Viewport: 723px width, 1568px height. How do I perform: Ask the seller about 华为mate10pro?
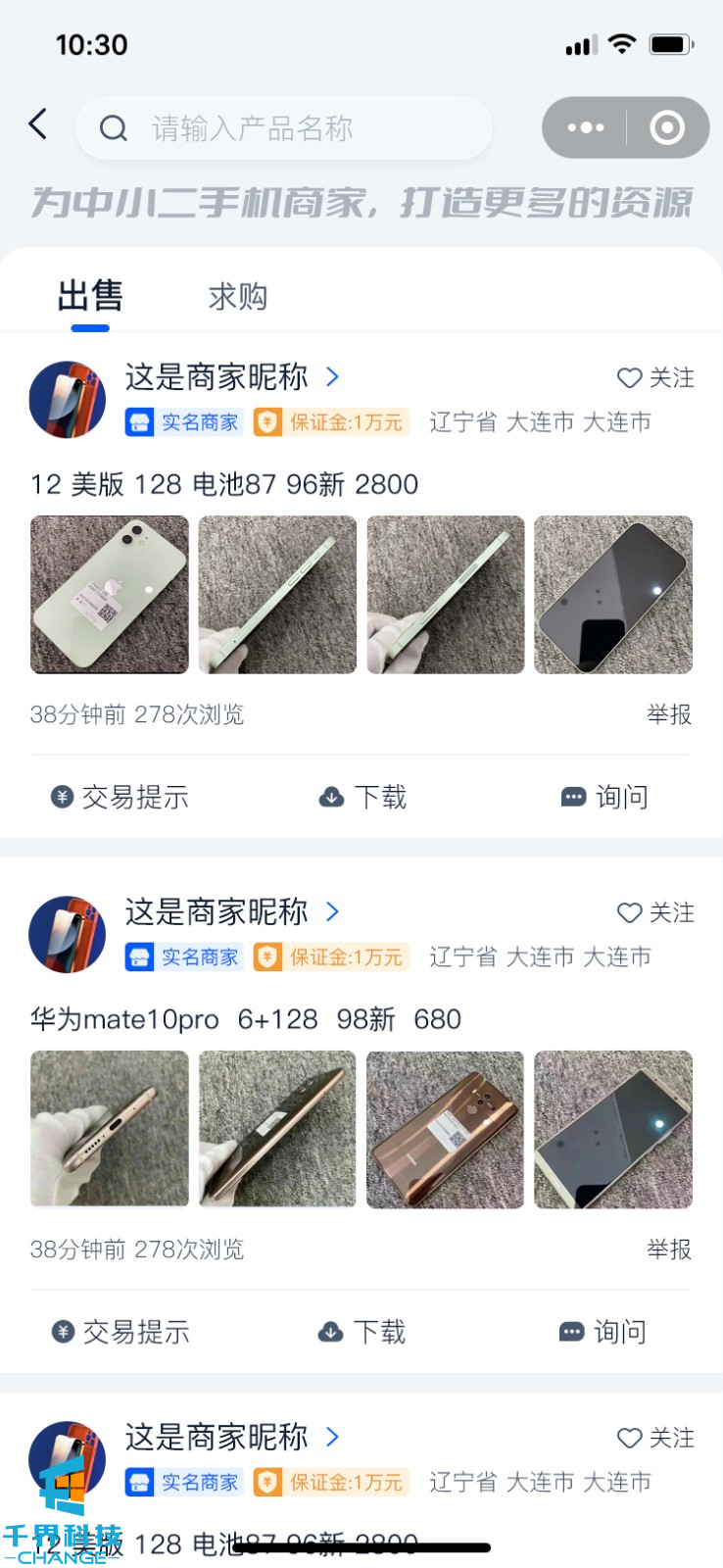[602, 1332]
